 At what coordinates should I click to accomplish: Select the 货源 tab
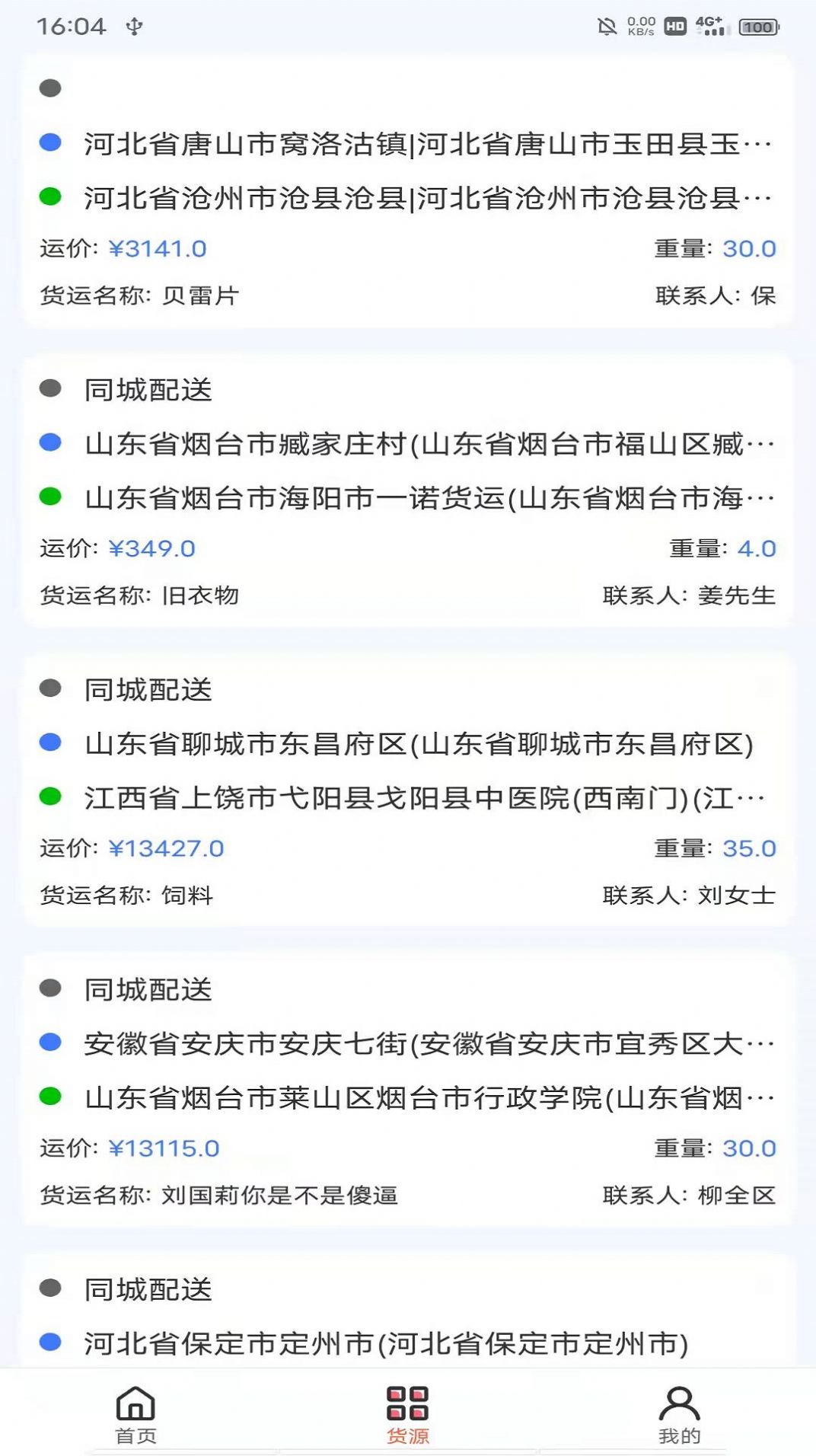[x=407, y=1413]
